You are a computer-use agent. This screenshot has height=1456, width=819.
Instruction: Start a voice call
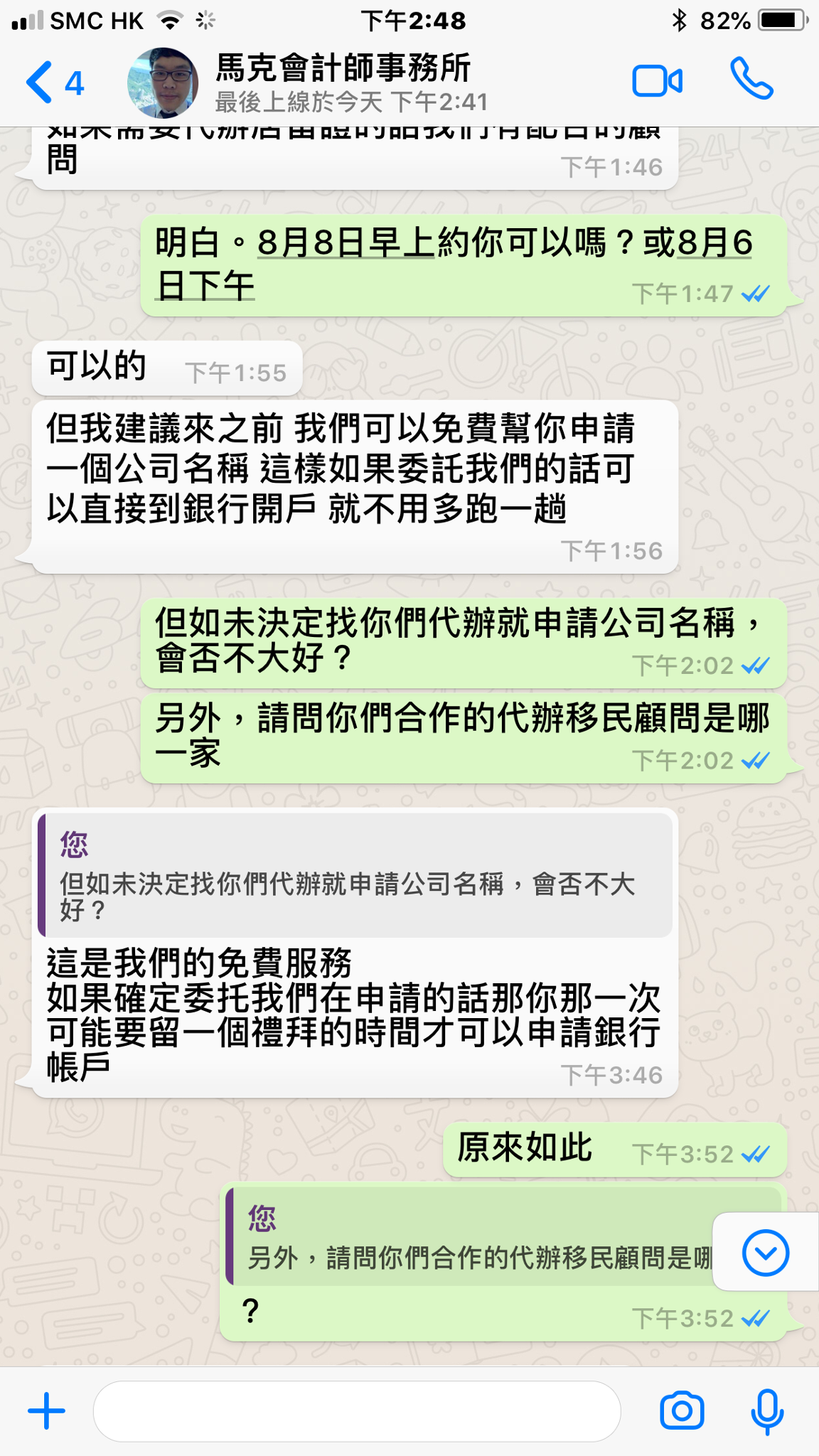(751, 80)
